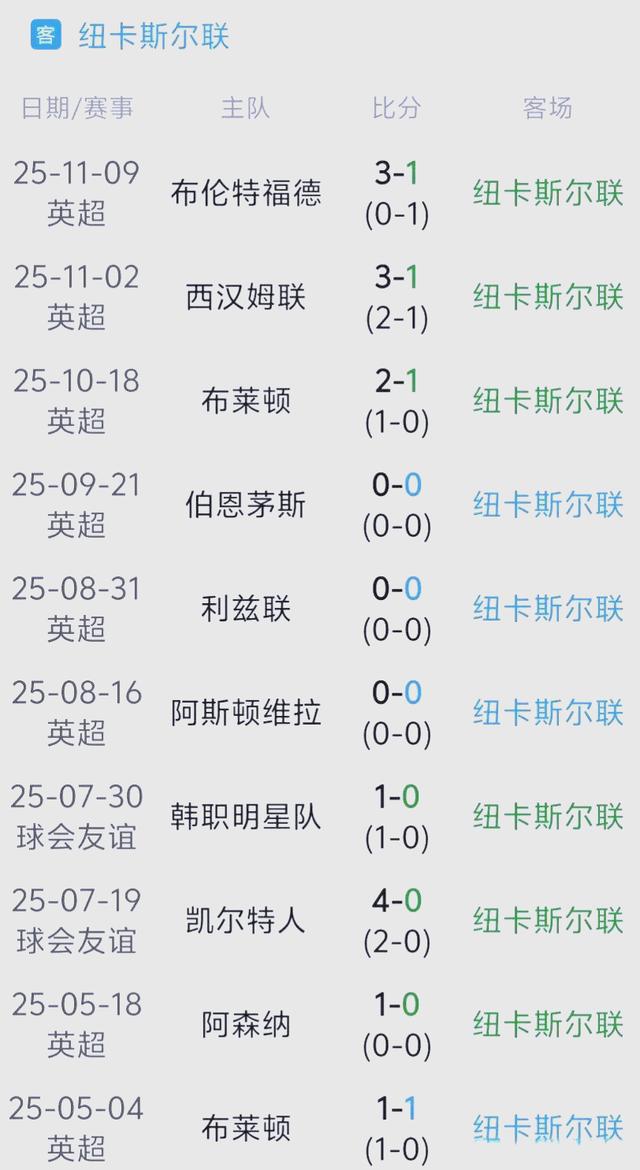Open the West Ham United 3-1 match
The image size is (640, 1170).
246,297
